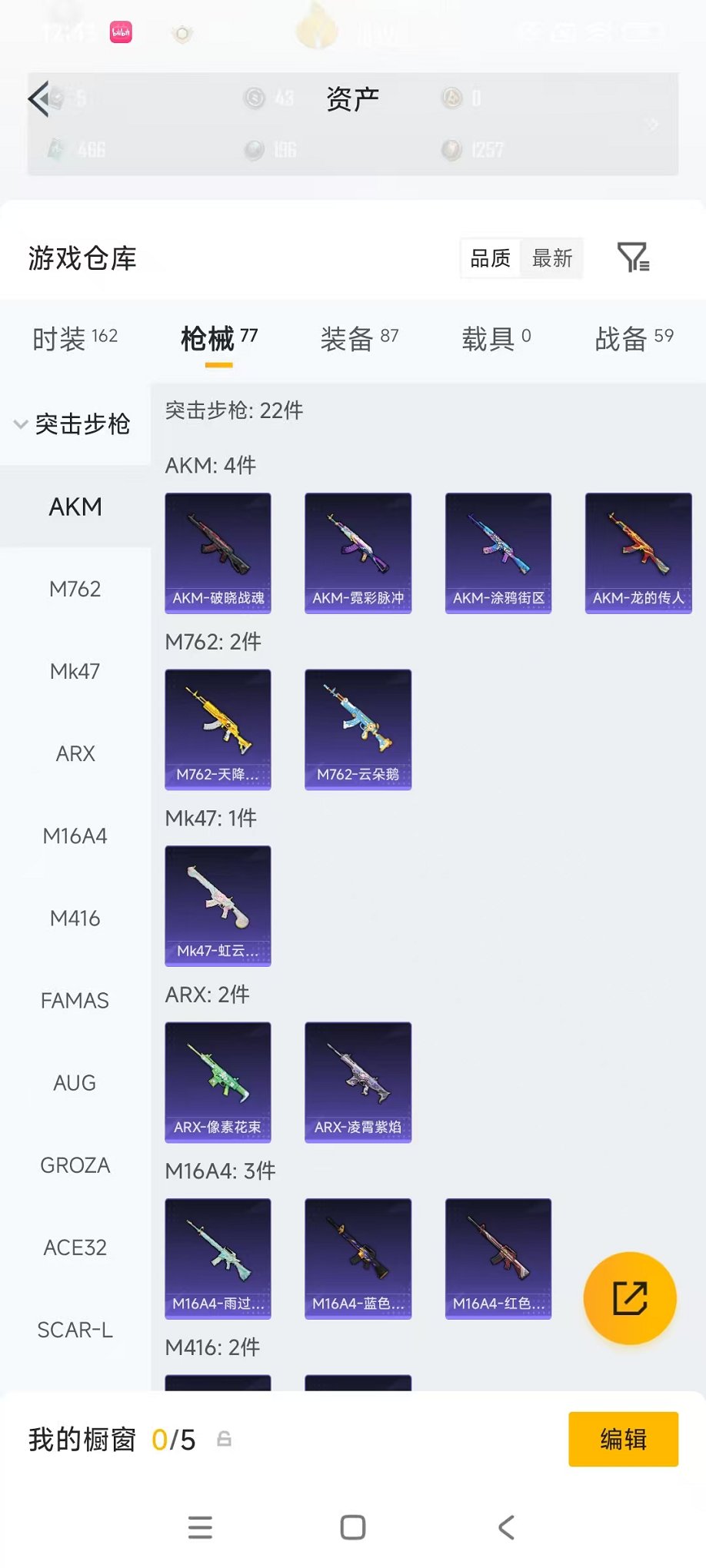Tap the orange share floating button
706x1568 pixels.
(x=630, y=1297)
